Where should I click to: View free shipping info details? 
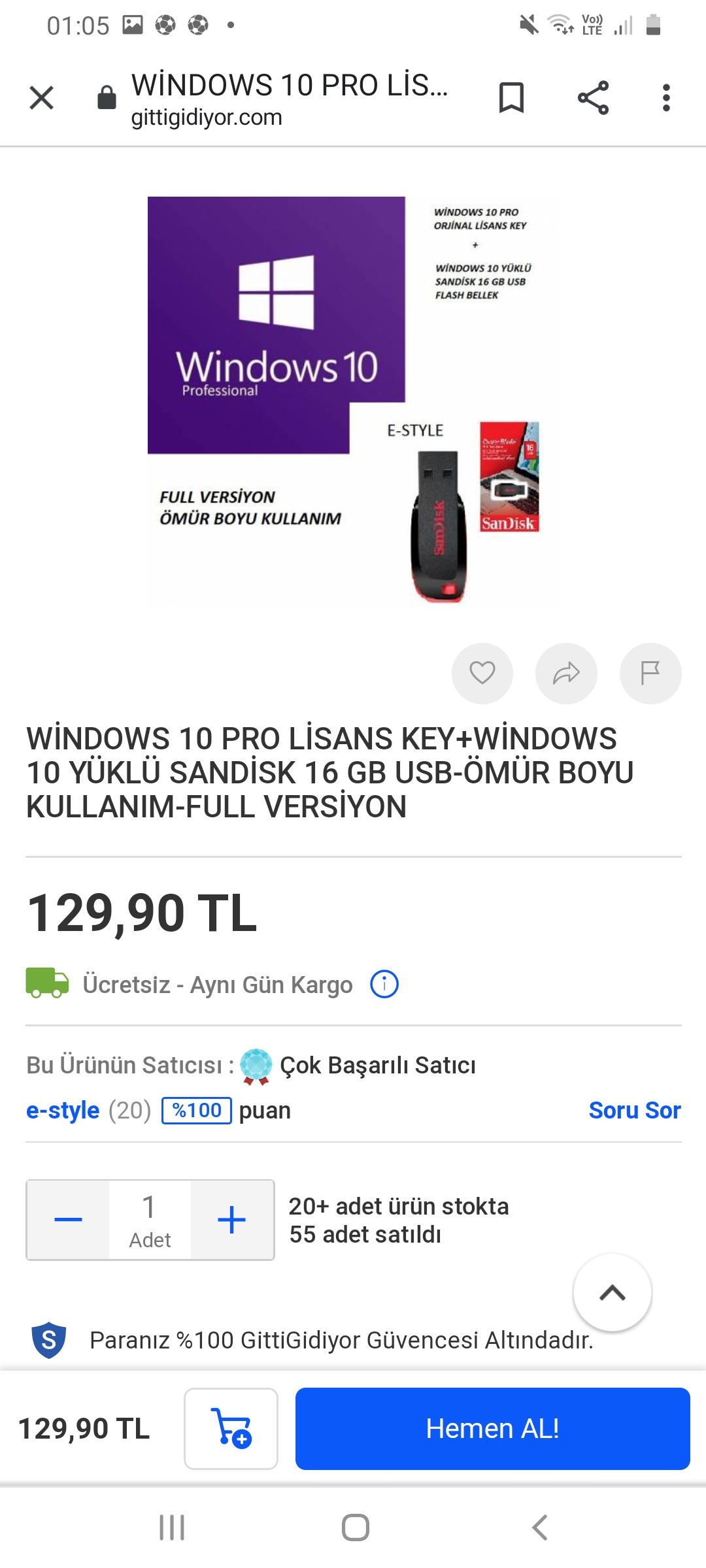click(x=384, y=984)
